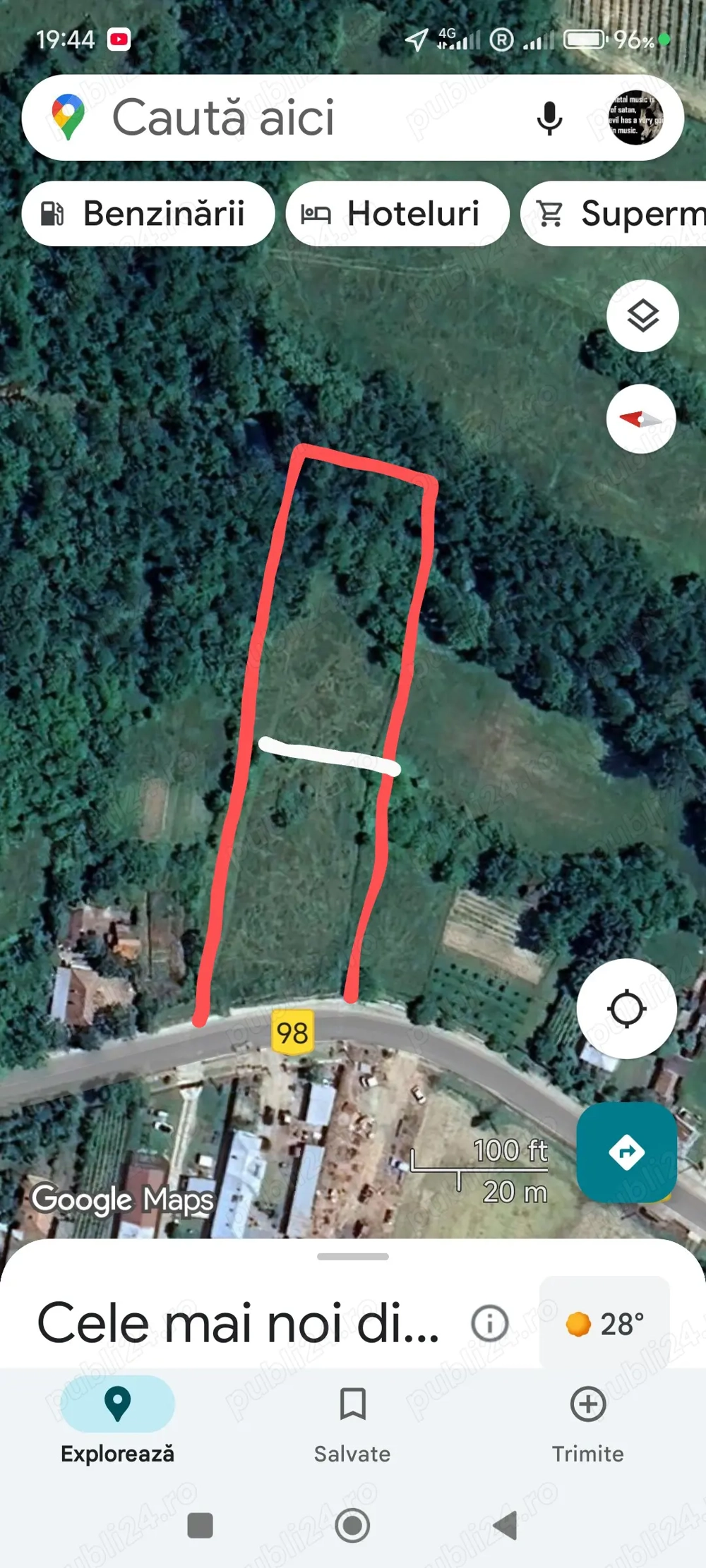Enable the Hoteluri filter
This screenshot has height=1568, width=706.
coord(397,213)
